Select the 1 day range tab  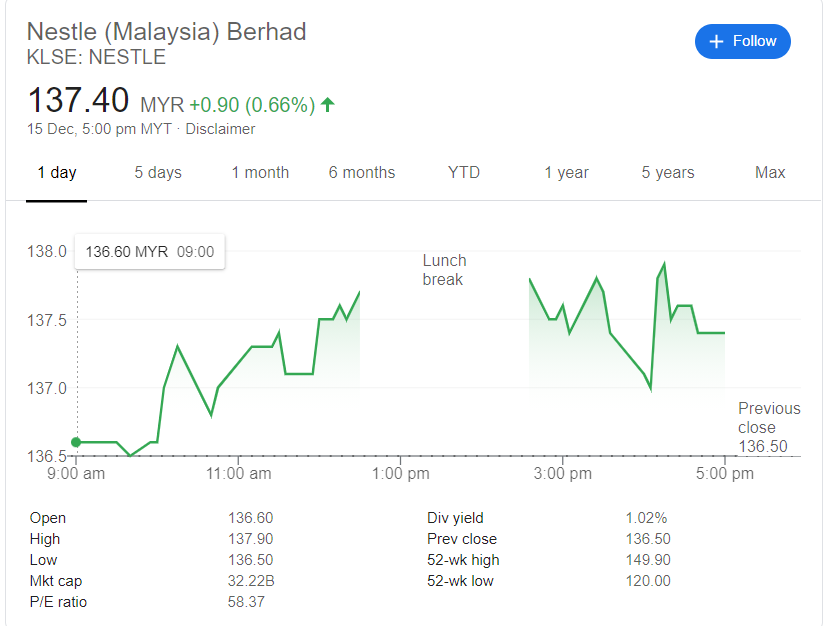[x=57, y=173]
